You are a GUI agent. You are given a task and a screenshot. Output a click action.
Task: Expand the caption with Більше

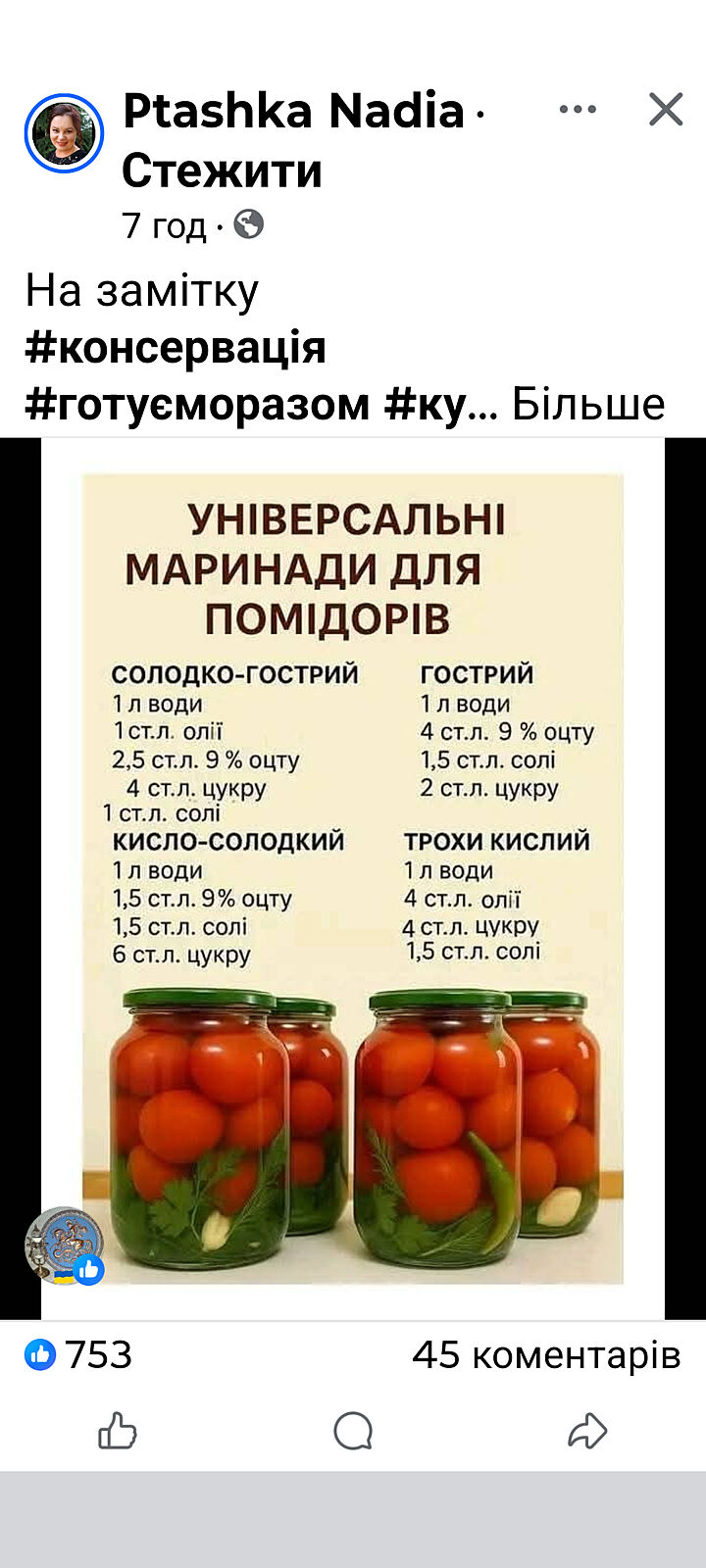click(x=588, y=404)
